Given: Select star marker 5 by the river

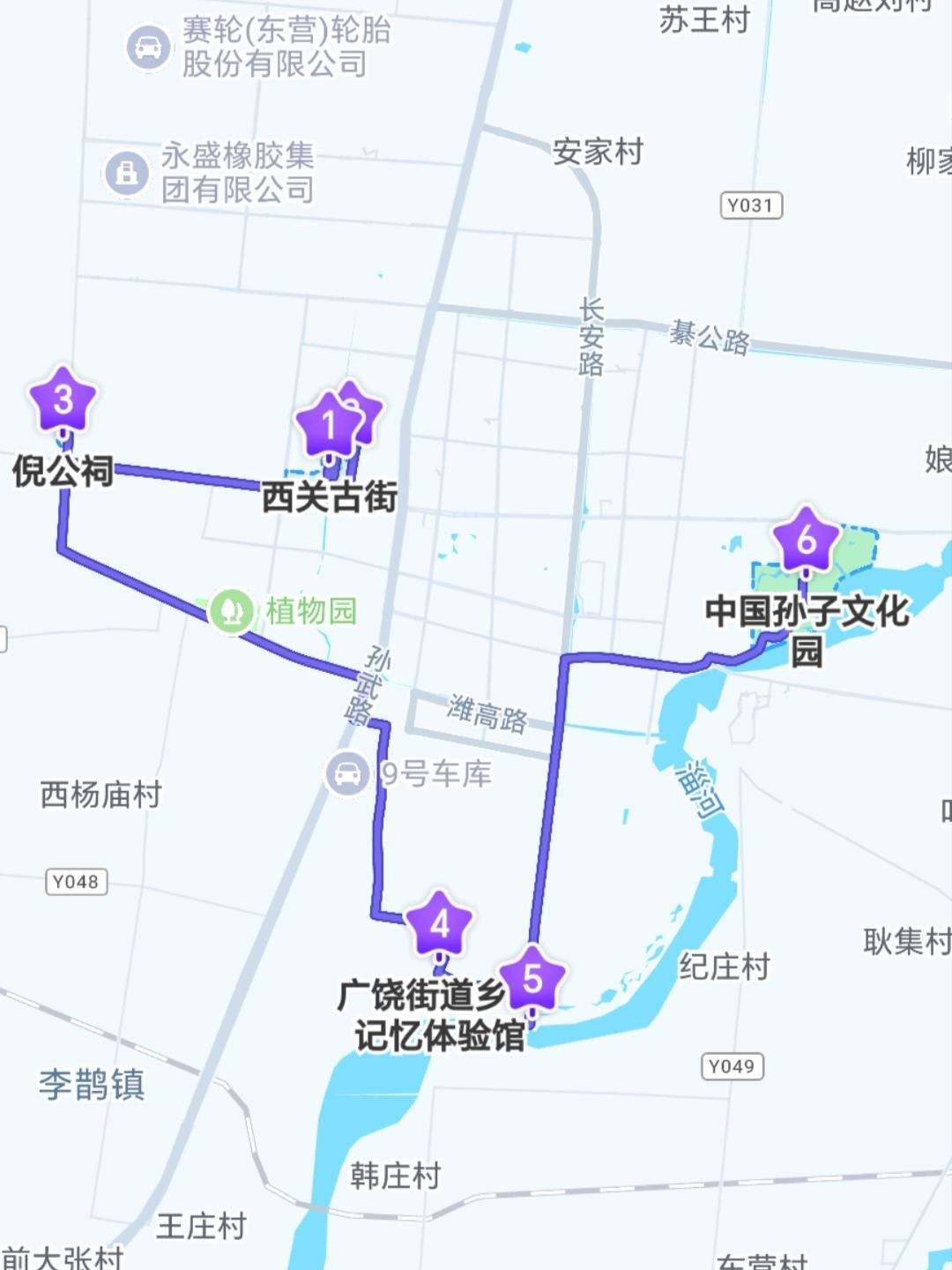Looking at the screenshot, I should pyautogui.click(x=532, y=977).
